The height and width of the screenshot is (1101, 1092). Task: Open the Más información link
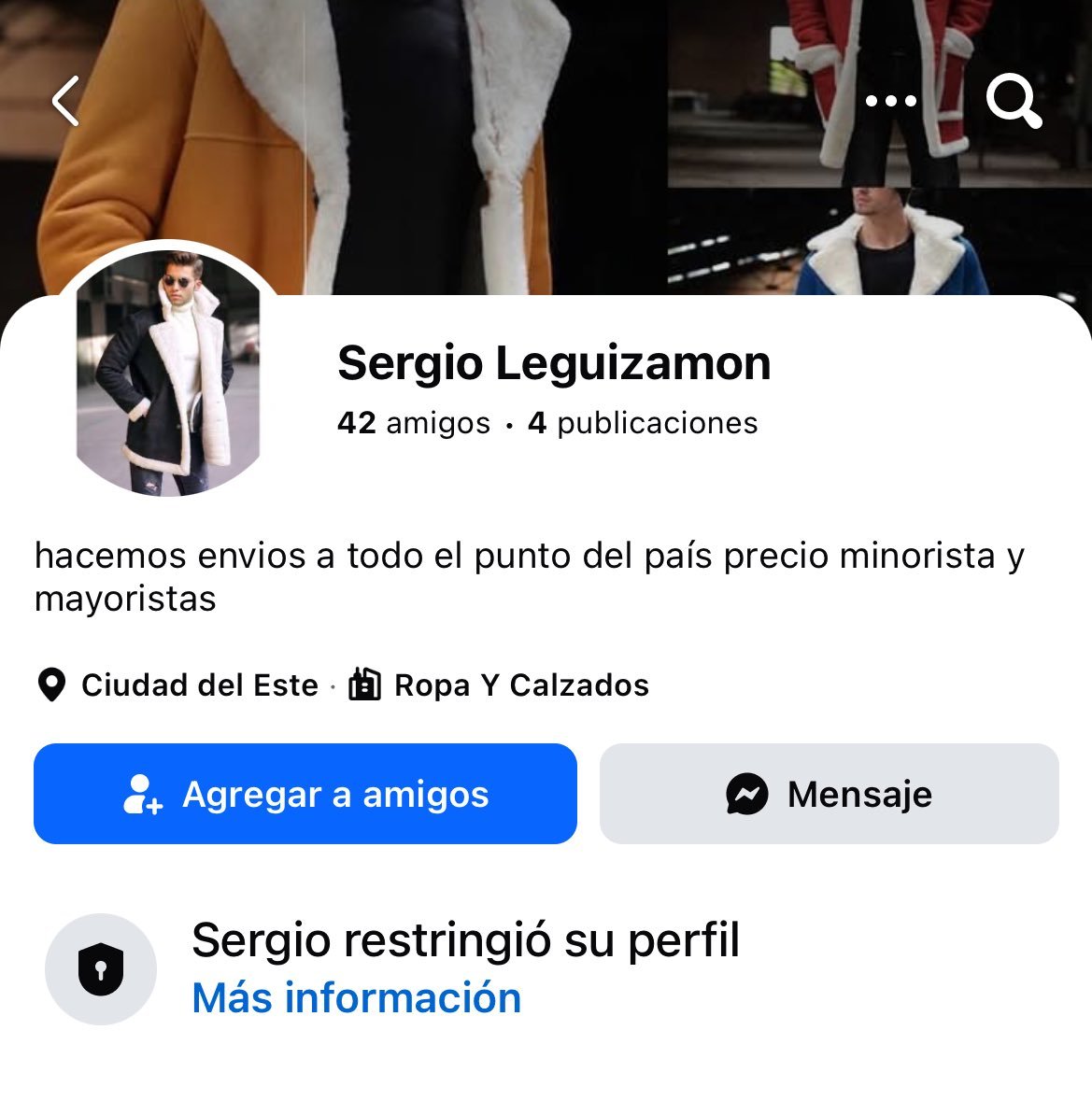pos(356,997)
